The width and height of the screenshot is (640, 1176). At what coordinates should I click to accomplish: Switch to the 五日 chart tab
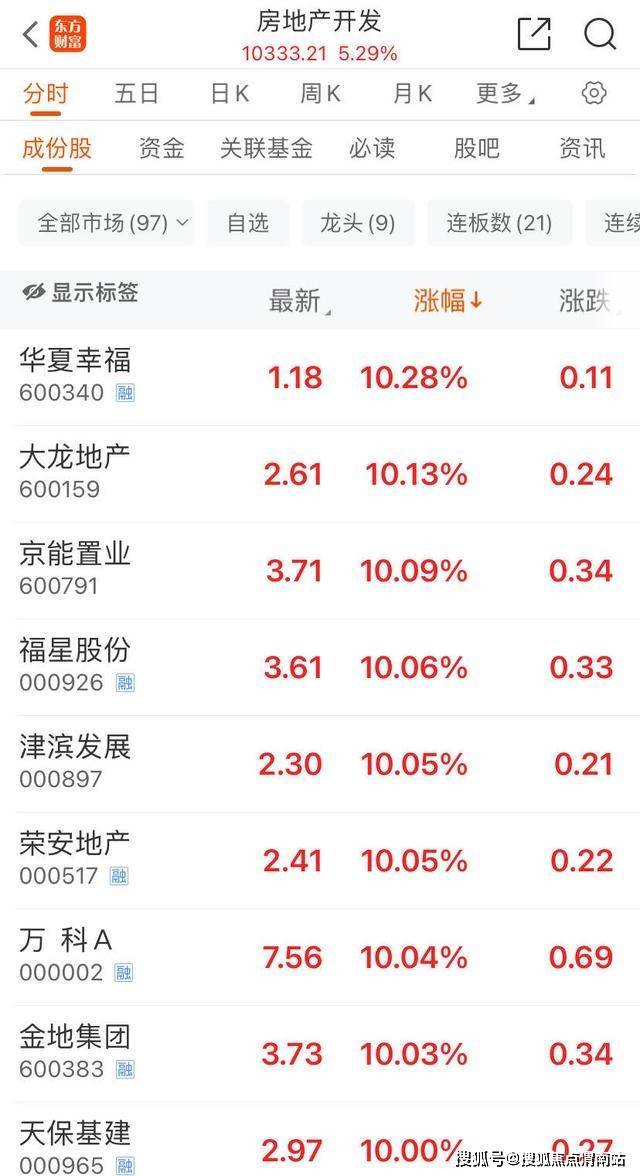[x=137, y=94]
